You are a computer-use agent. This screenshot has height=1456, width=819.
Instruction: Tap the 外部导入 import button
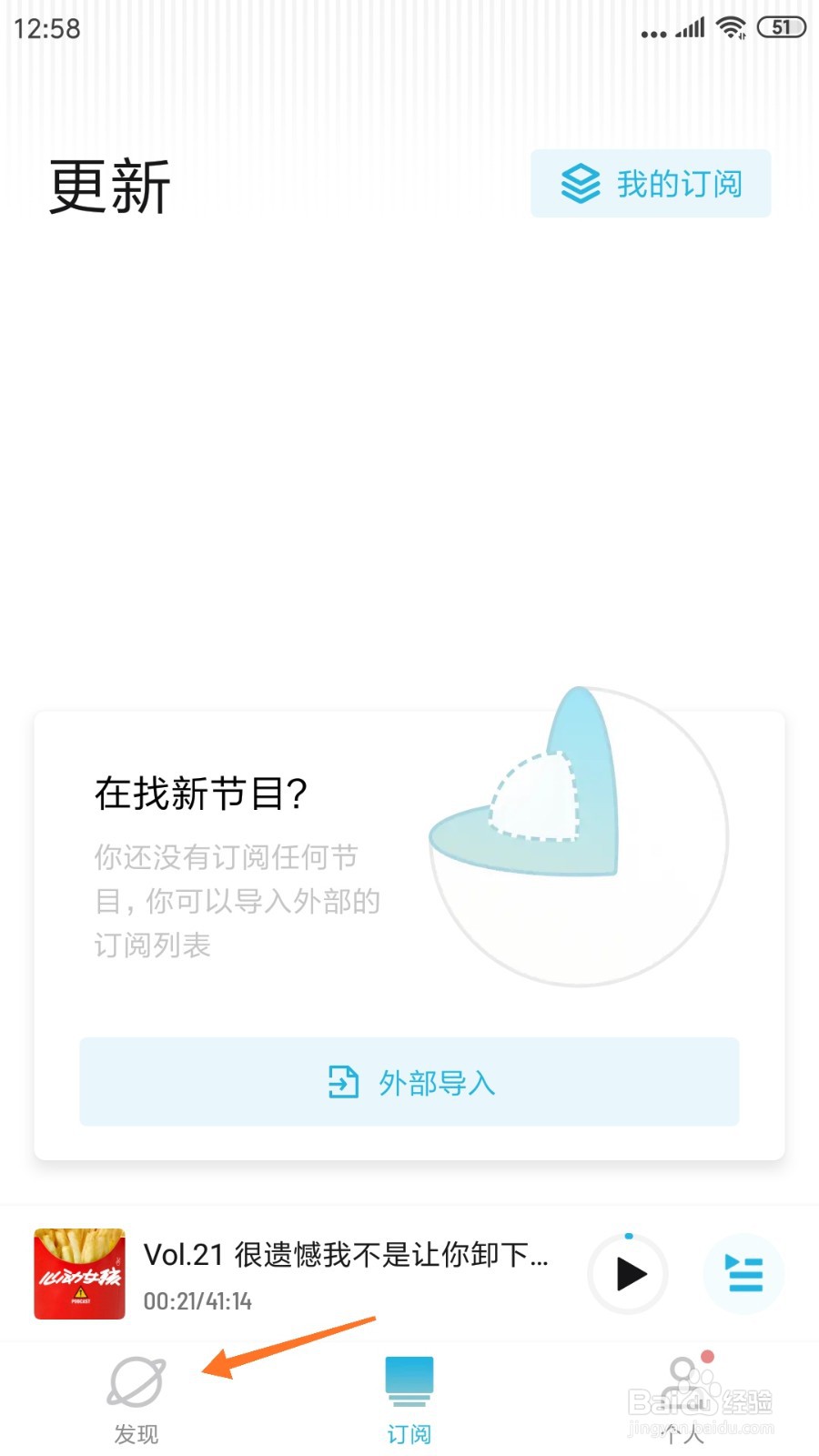(409, 1083)
